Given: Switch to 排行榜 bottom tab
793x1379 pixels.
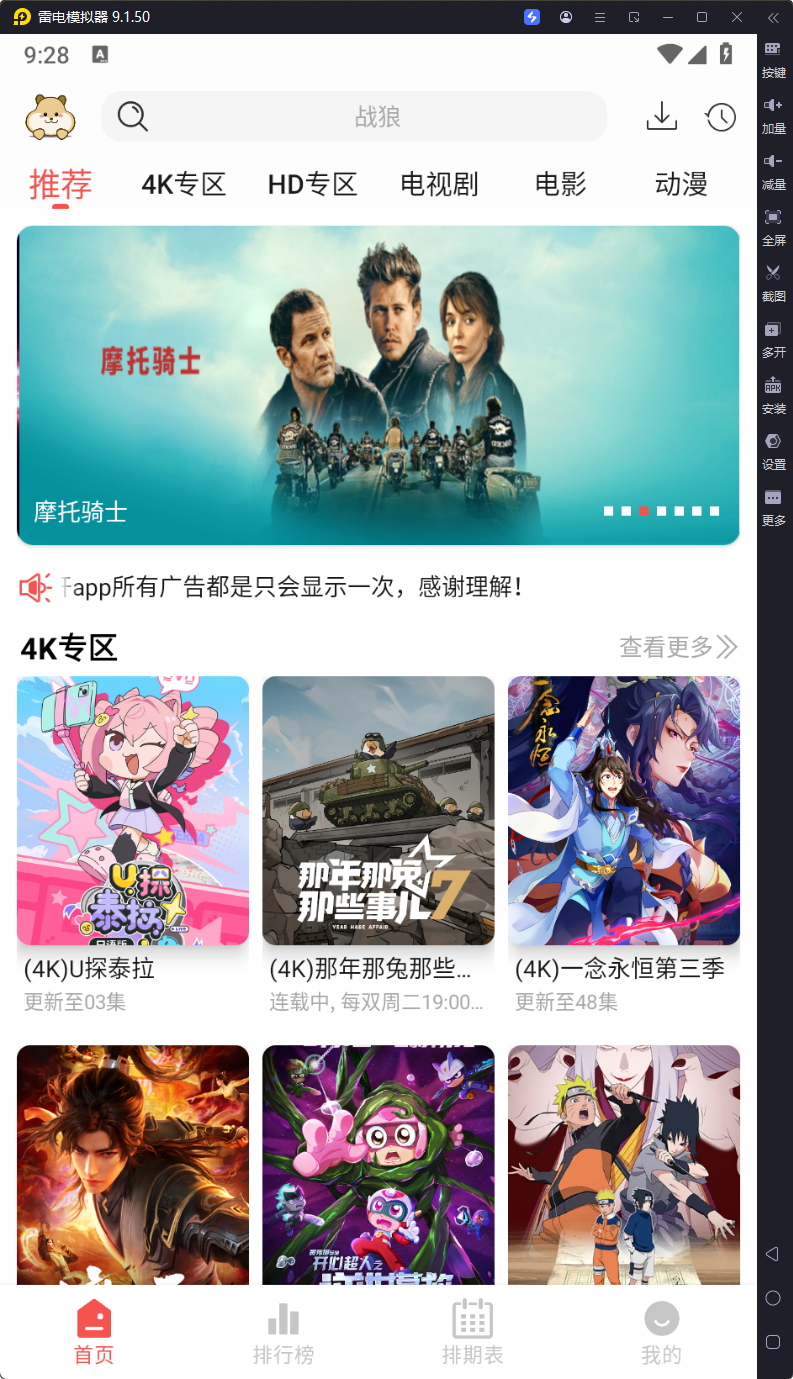Looking at the screenshot, I should pyautogui.click(x=283, y=1333).
